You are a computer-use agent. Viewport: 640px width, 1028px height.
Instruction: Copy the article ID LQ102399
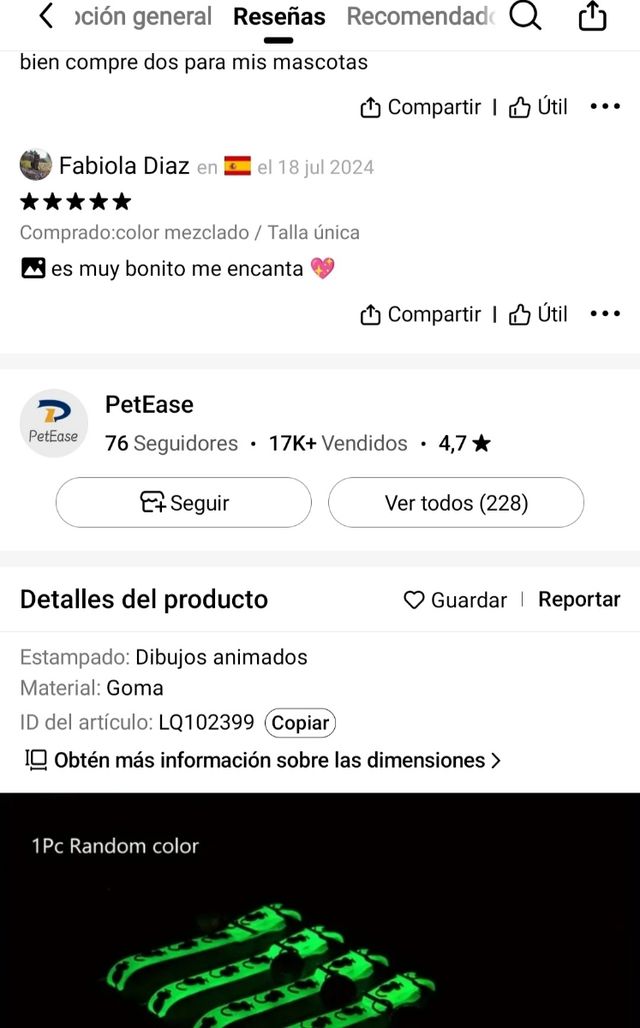(300, 722)
